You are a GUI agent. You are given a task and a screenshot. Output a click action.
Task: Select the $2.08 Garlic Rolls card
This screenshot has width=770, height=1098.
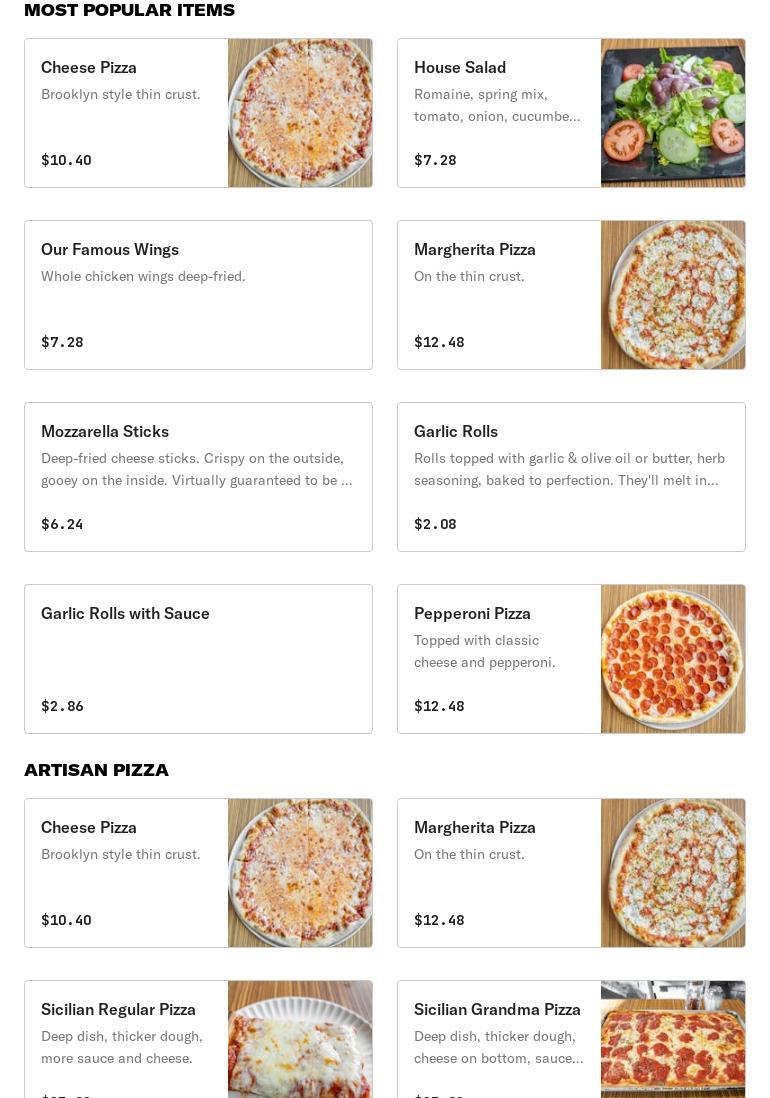pos(571,477)
